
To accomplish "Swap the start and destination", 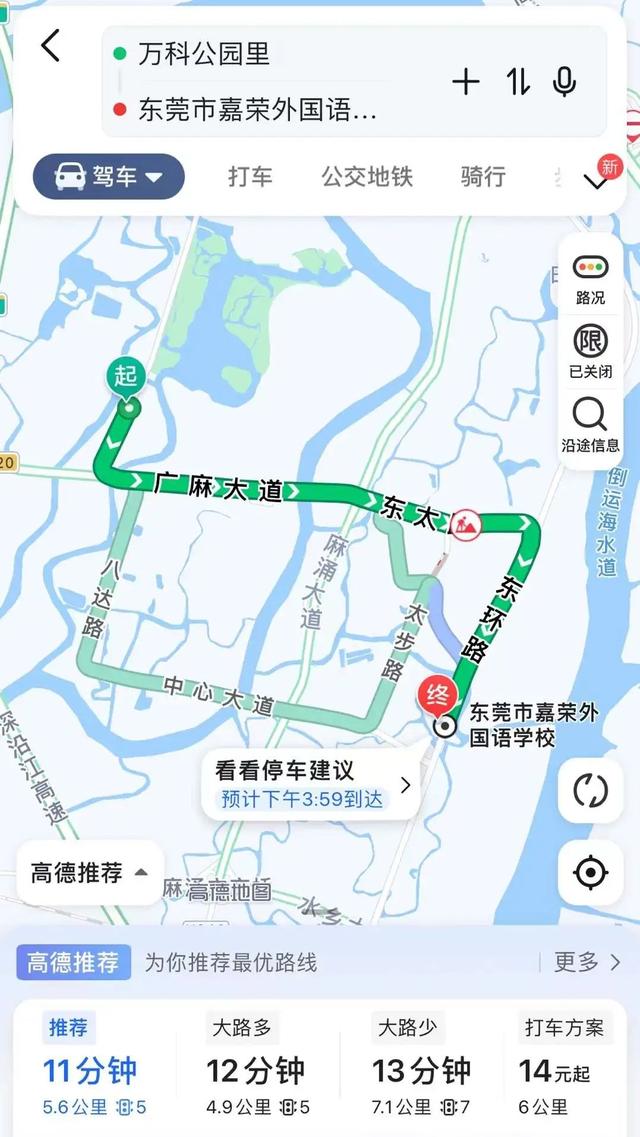I will 517,82.
